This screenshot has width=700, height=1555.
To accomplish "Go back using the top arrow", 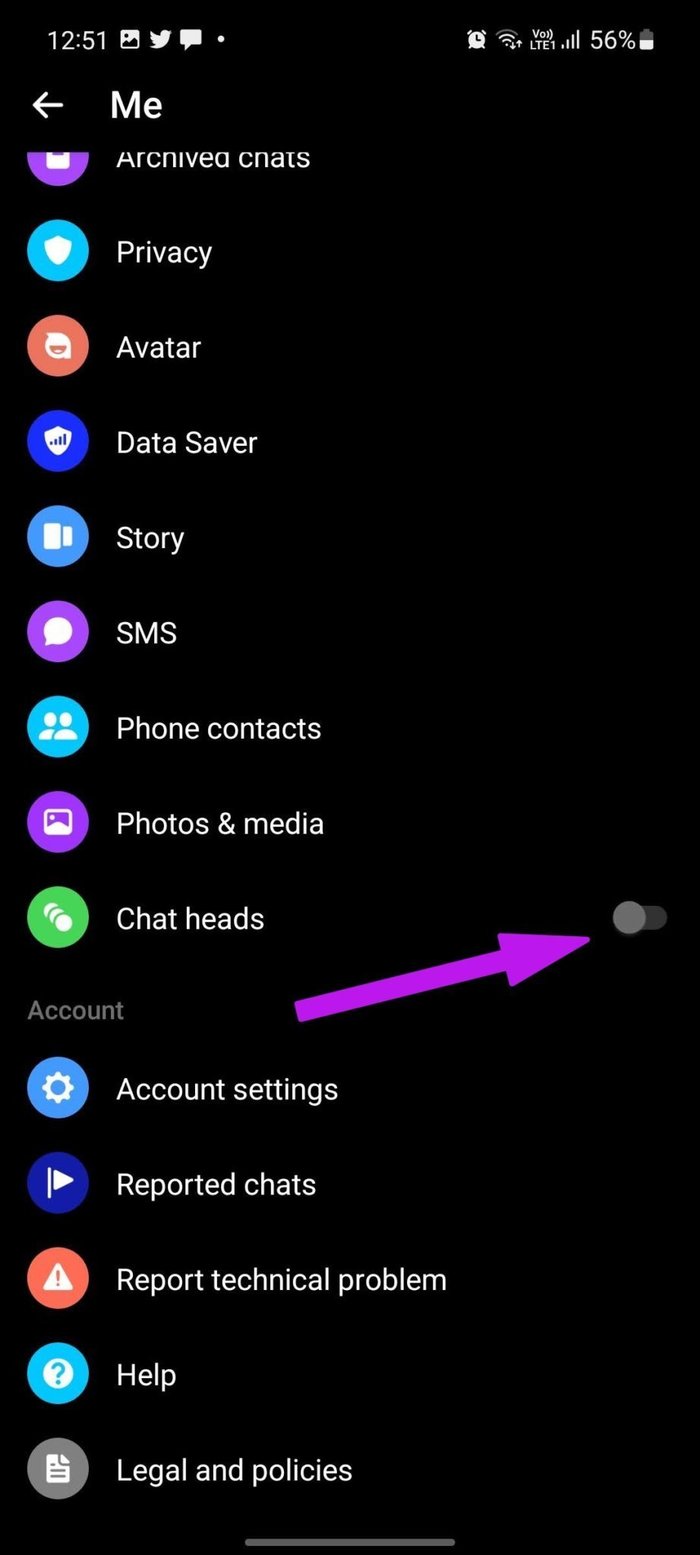I will [47, 105].
